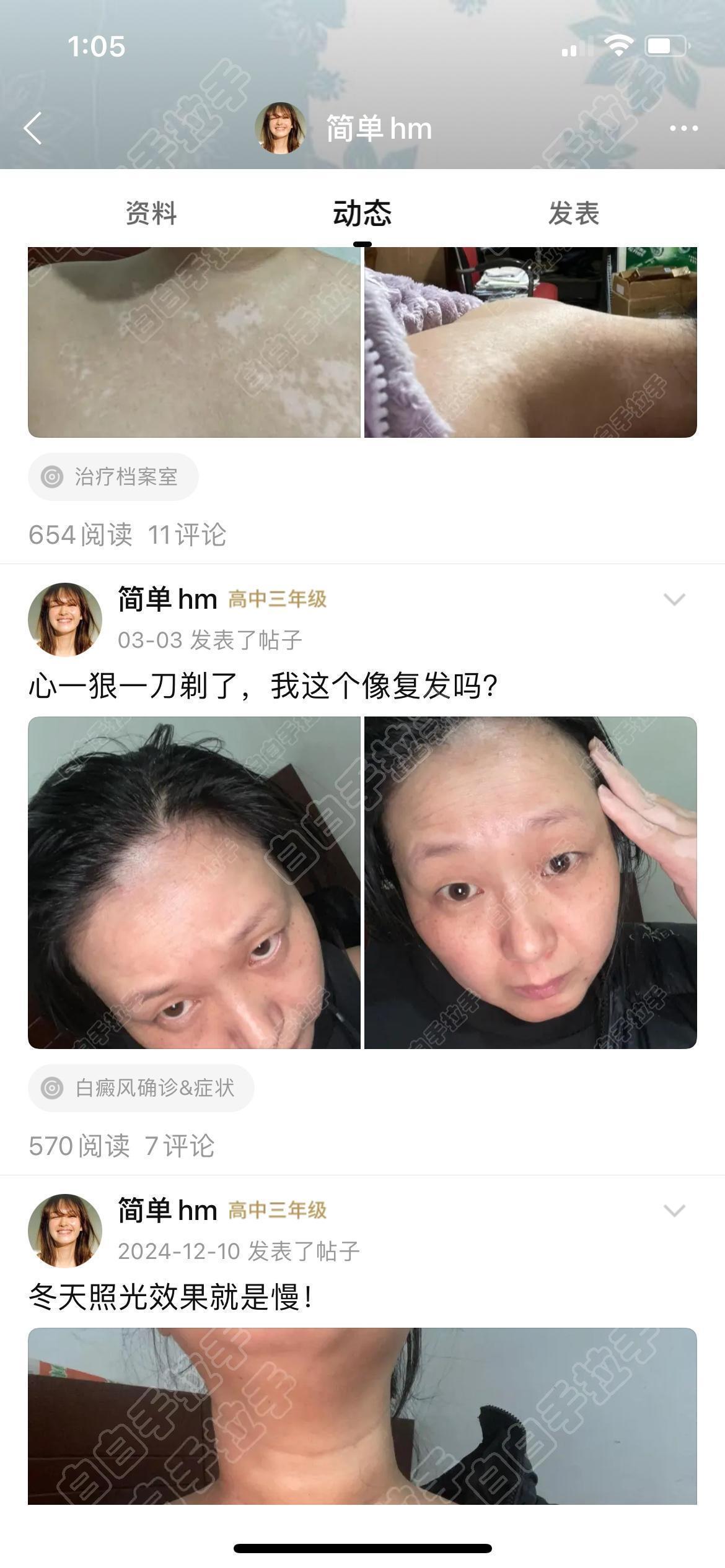The image size is (725, 1568).
Task: View the photo beside the purple towel
Action: coord(530,342)
